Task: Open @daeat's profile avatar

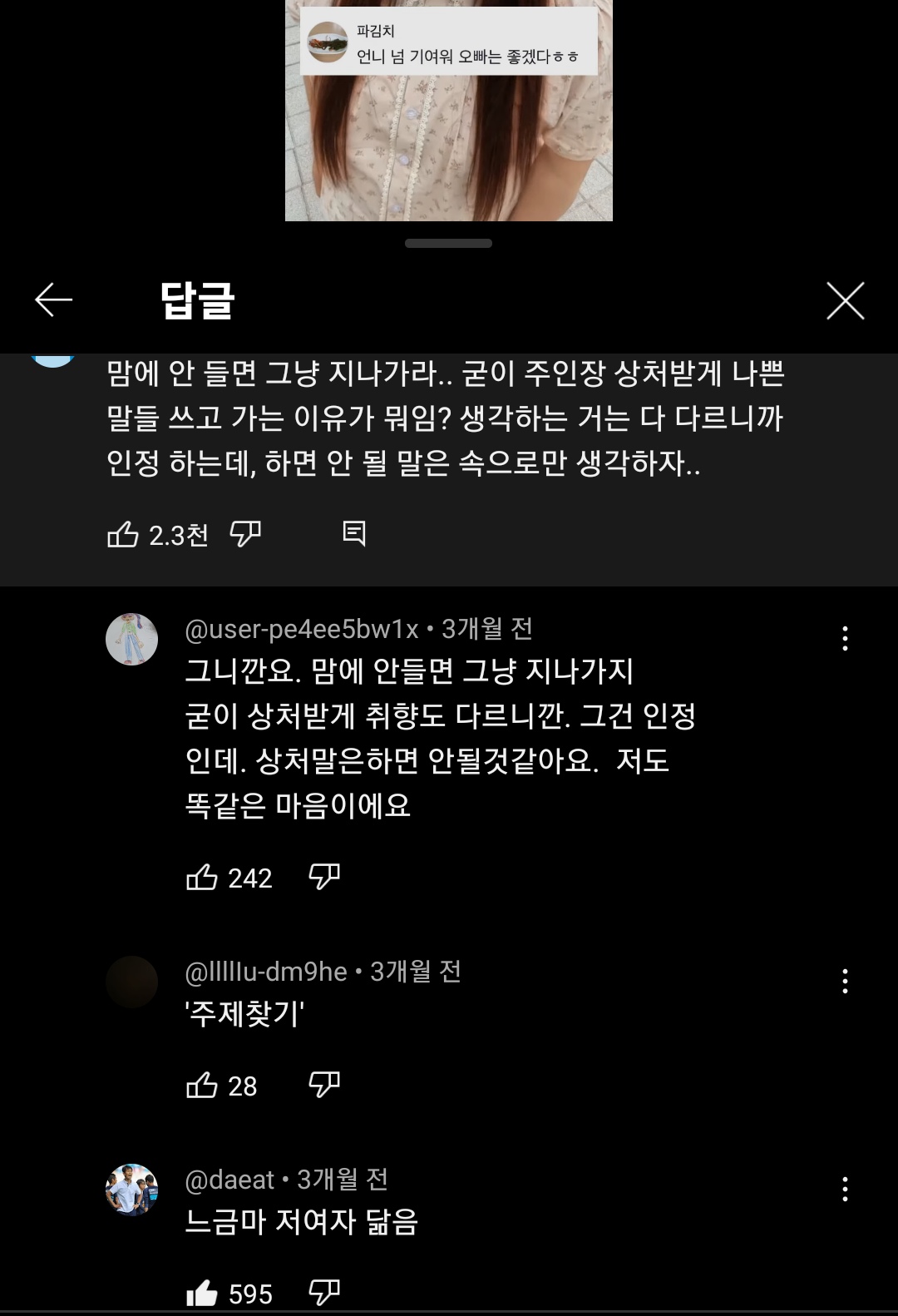Action: (131, 1190)
